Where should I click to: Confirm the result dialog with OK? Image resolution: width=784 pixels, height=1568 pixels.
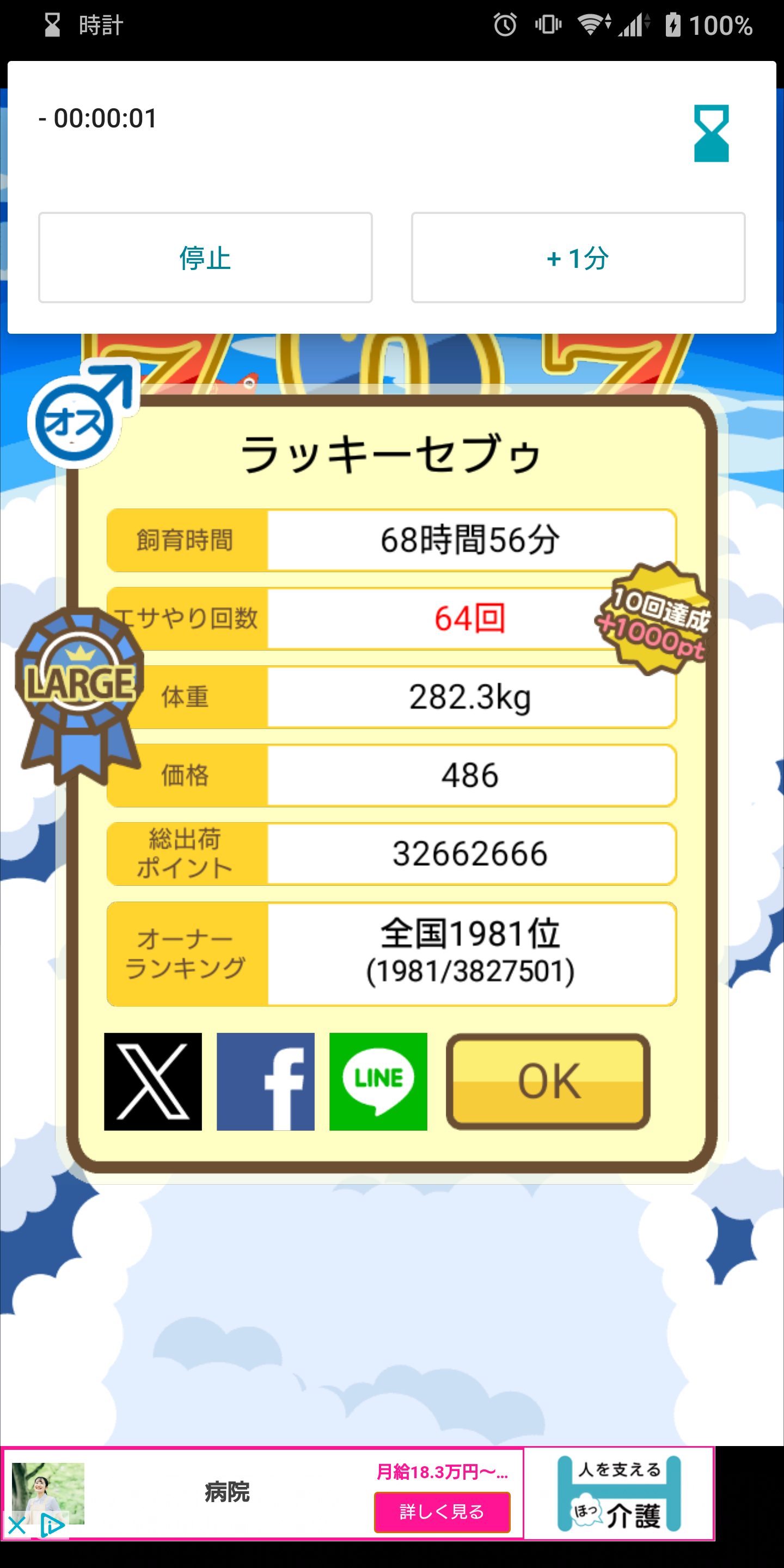click(548, 1081)
